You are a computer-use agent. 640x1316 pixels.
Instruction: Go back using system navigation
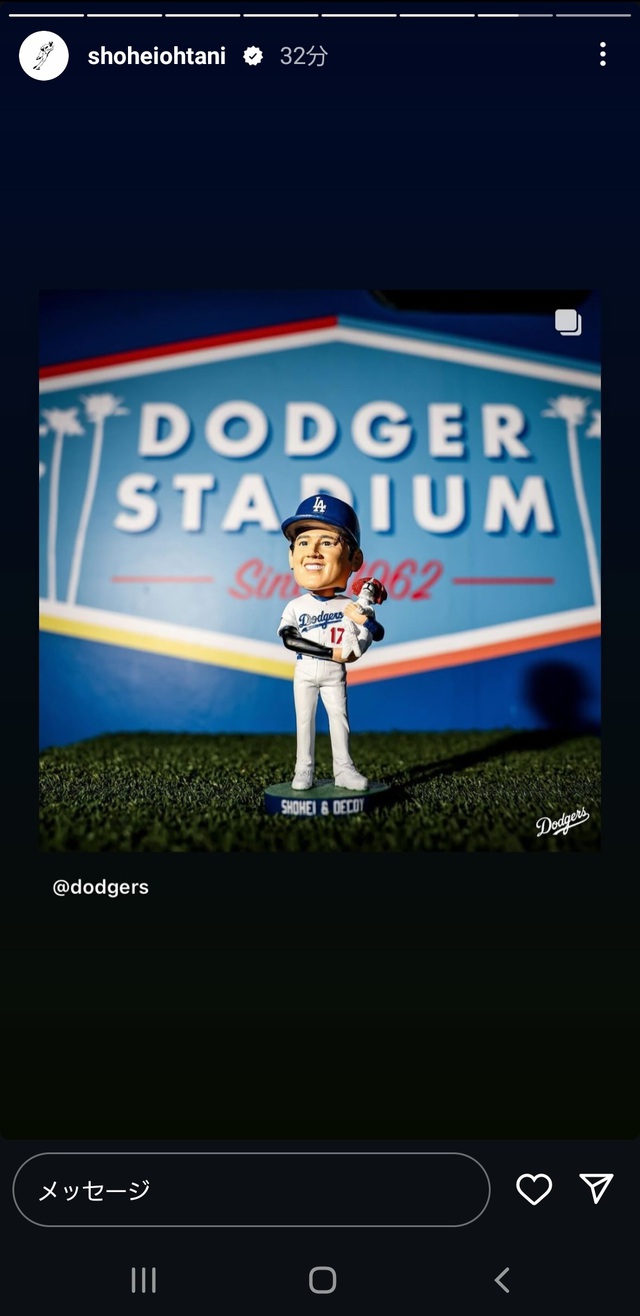coord(502,1280)
